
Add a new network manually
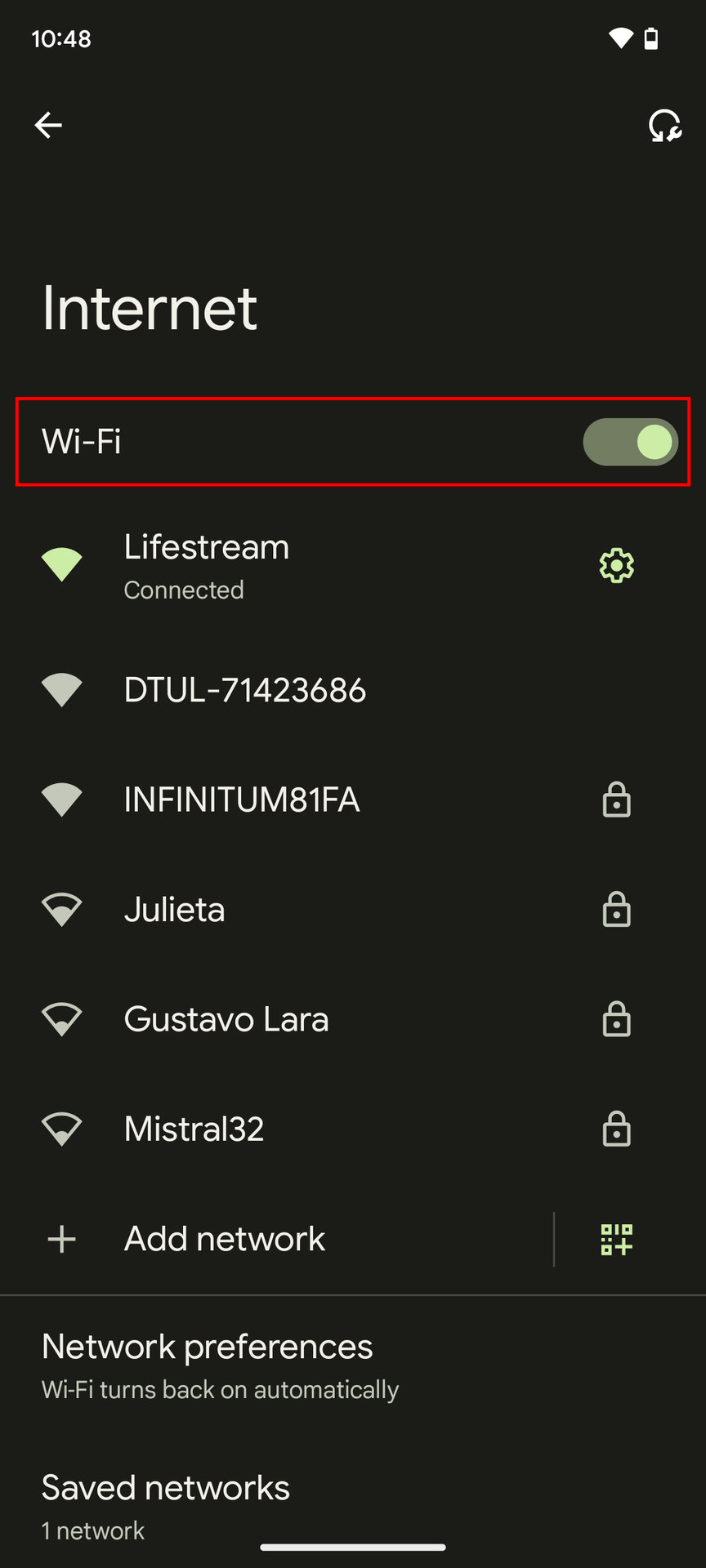225,1239
